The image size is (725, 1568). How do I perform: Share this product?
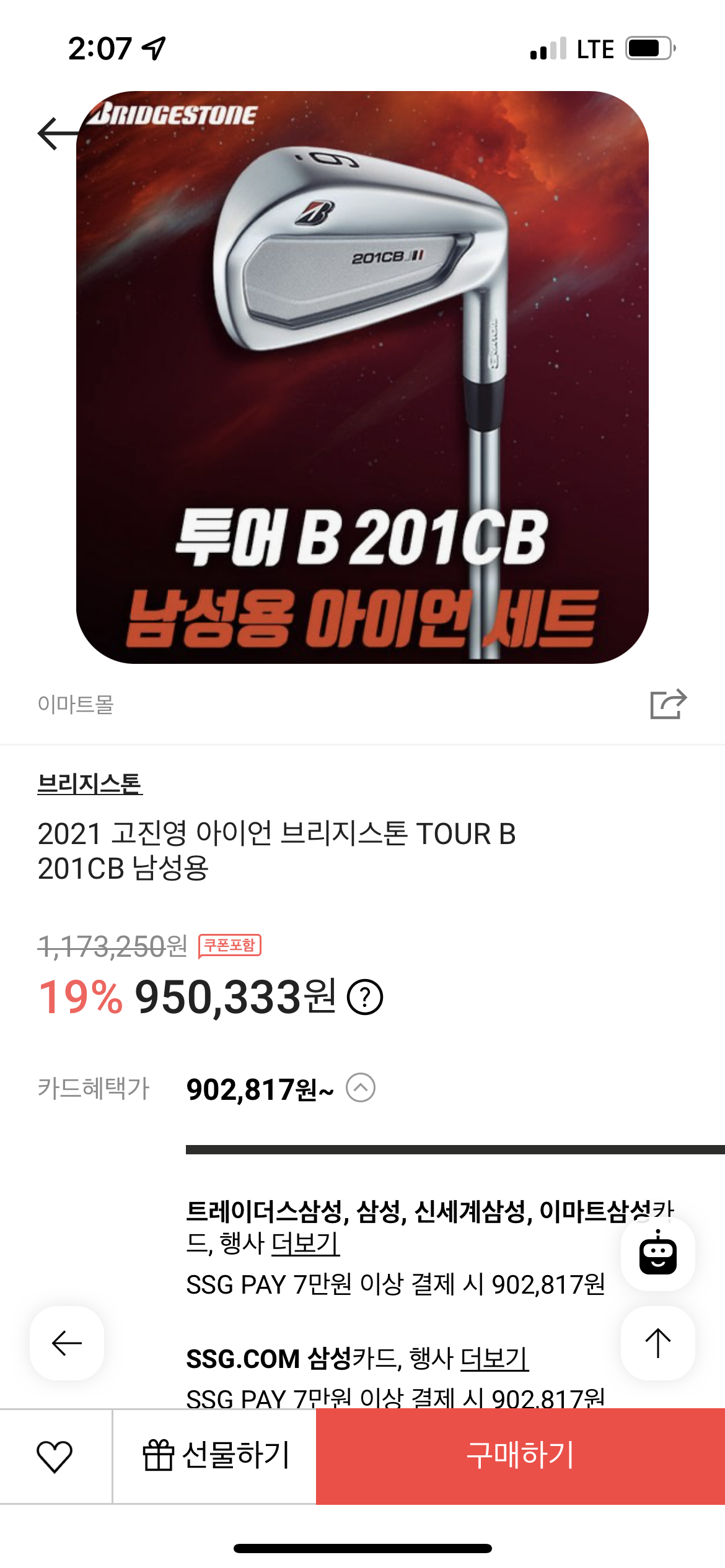tap(668, 704)
